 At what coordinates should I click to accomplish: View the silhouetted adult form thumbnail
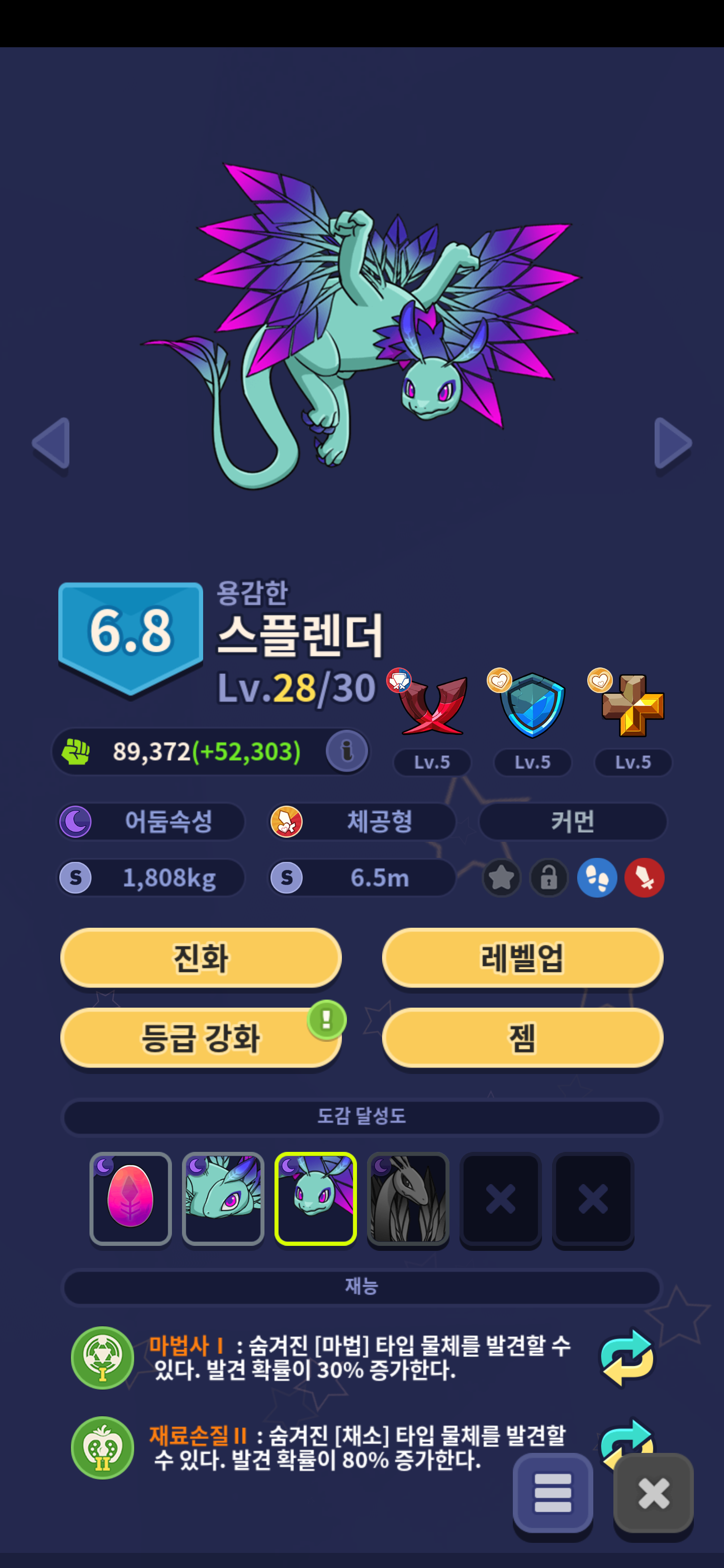click(408, 1198)
